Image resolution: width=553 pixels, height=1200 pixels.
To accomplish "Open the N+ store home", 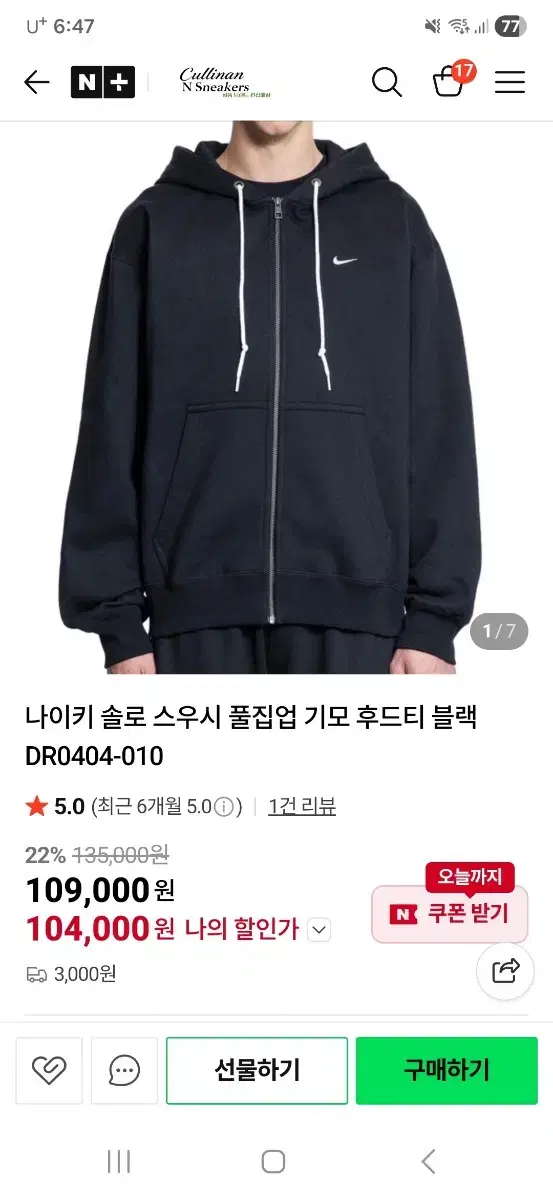I will 102,82.
